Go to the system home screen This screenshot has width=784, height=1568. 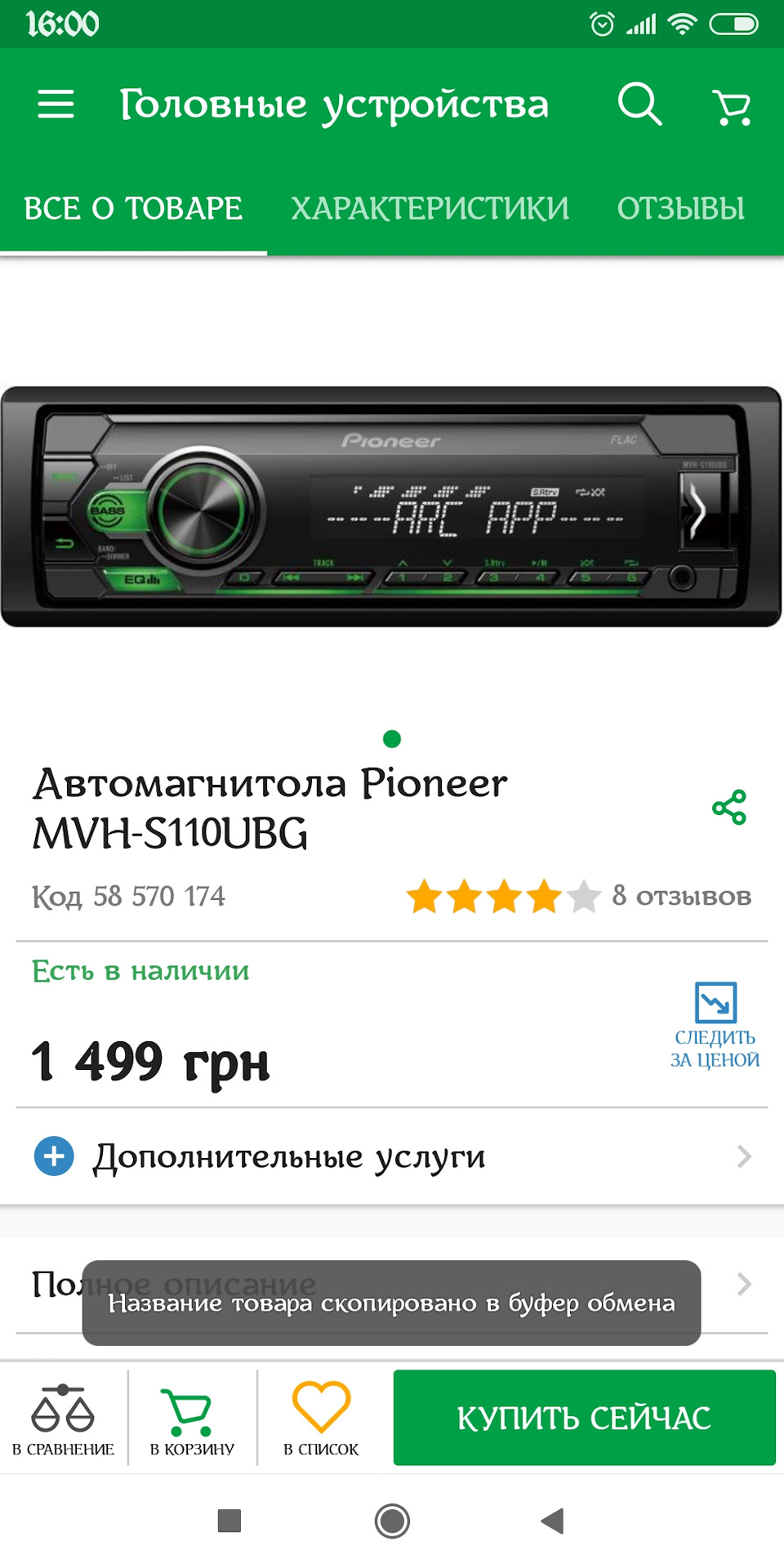(x=392, y=1521)
